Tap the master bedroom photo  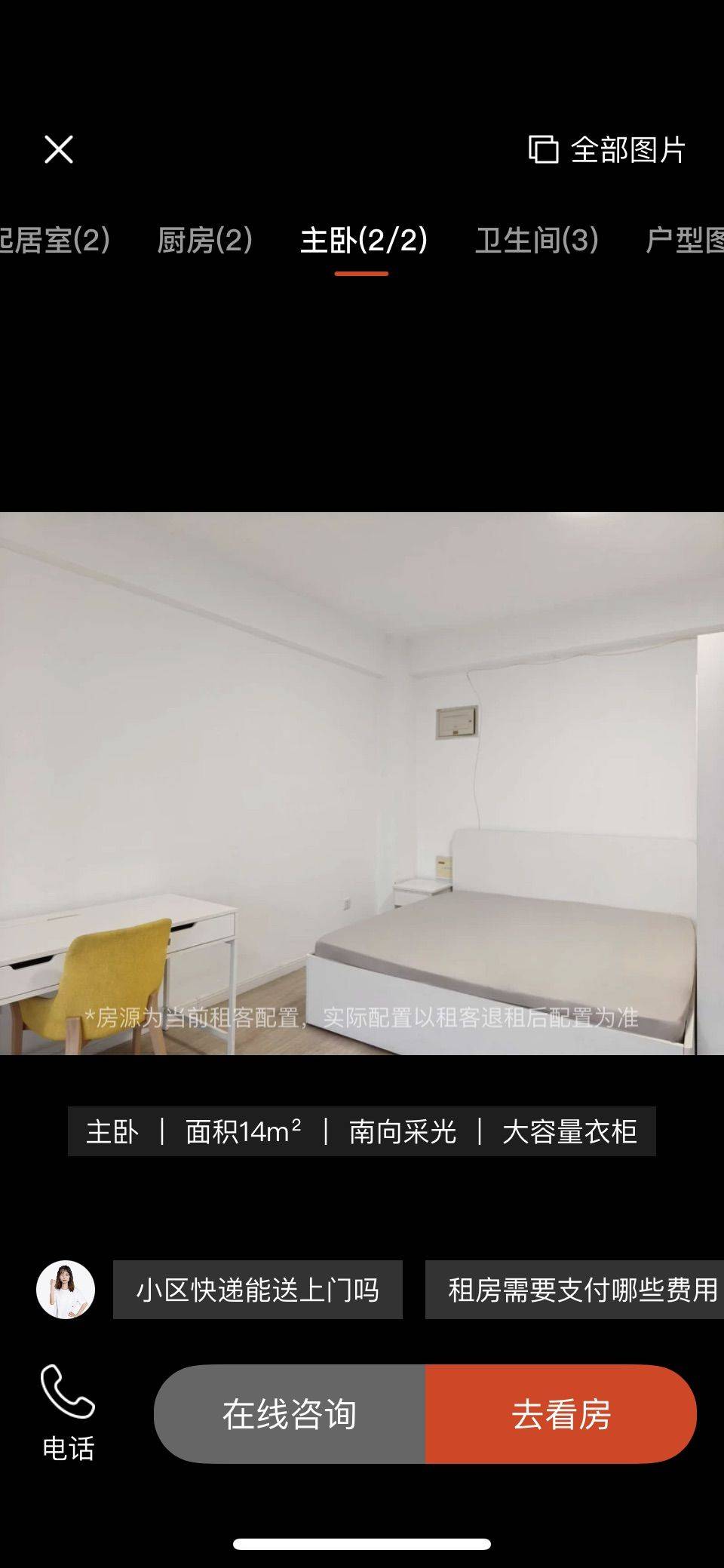[362, 783]
